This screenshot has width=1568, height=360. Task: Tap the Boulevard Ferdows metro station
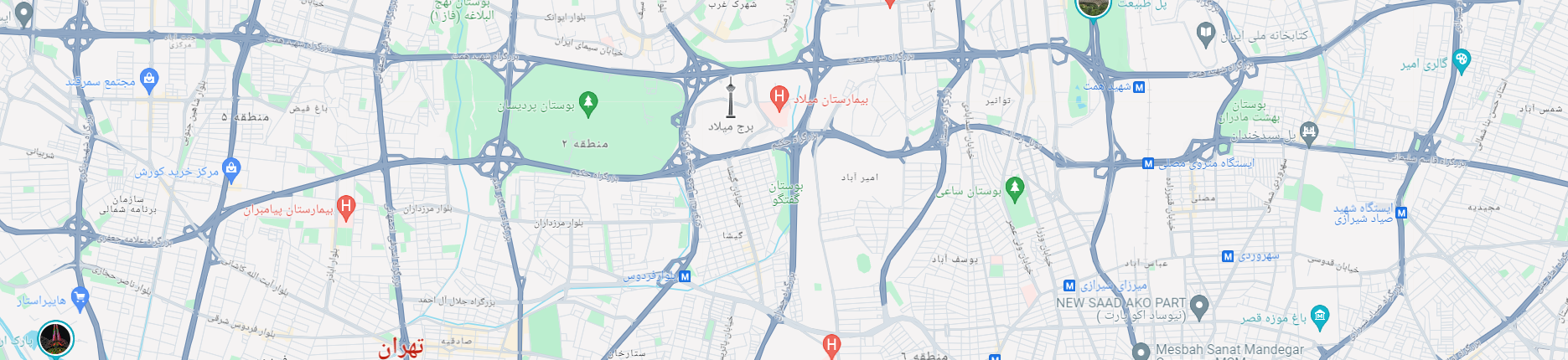point(686,276)
